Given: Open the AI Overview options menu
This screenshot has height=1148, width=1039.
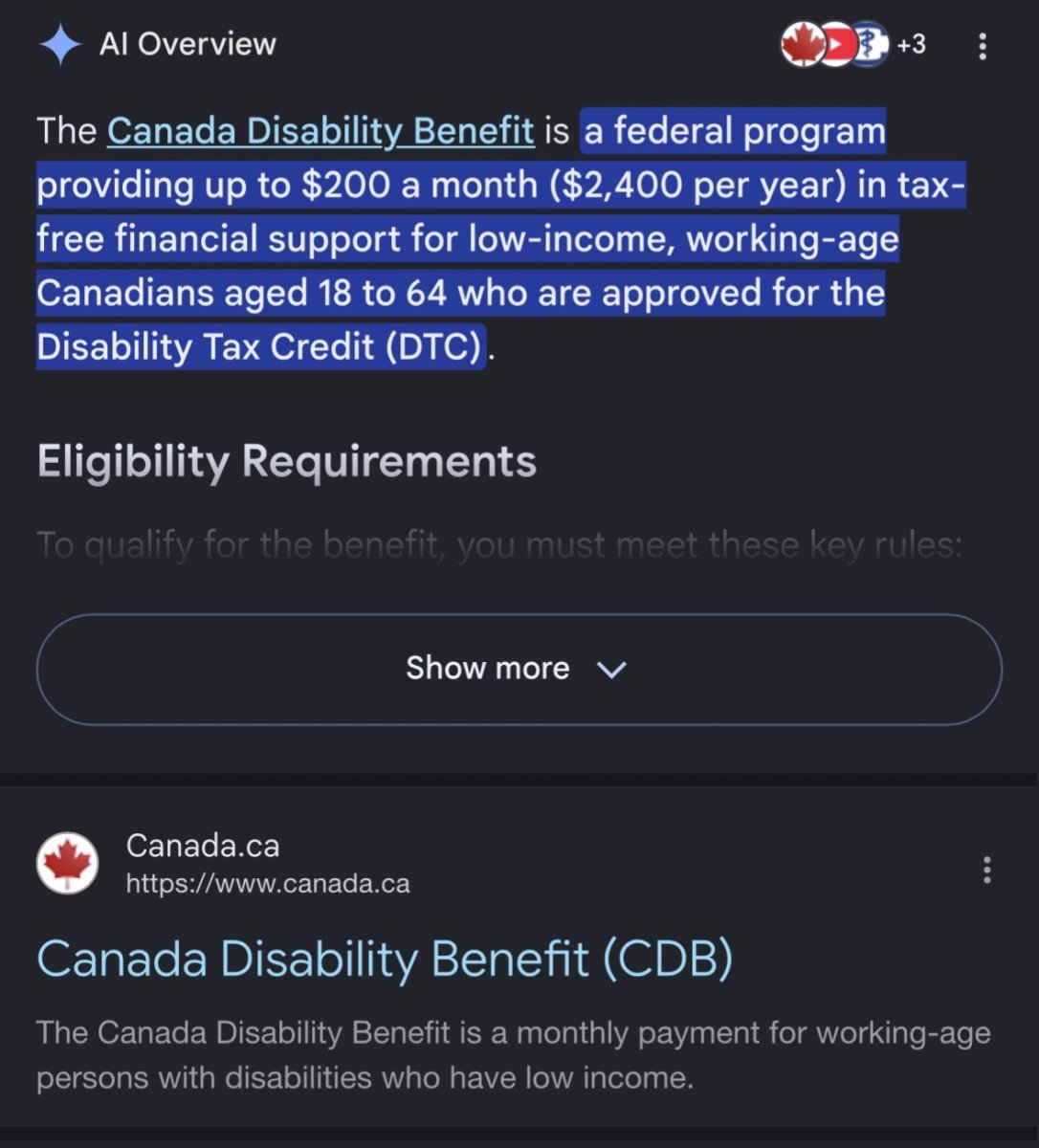Looking at the screenshot, I should coord(983,46).
